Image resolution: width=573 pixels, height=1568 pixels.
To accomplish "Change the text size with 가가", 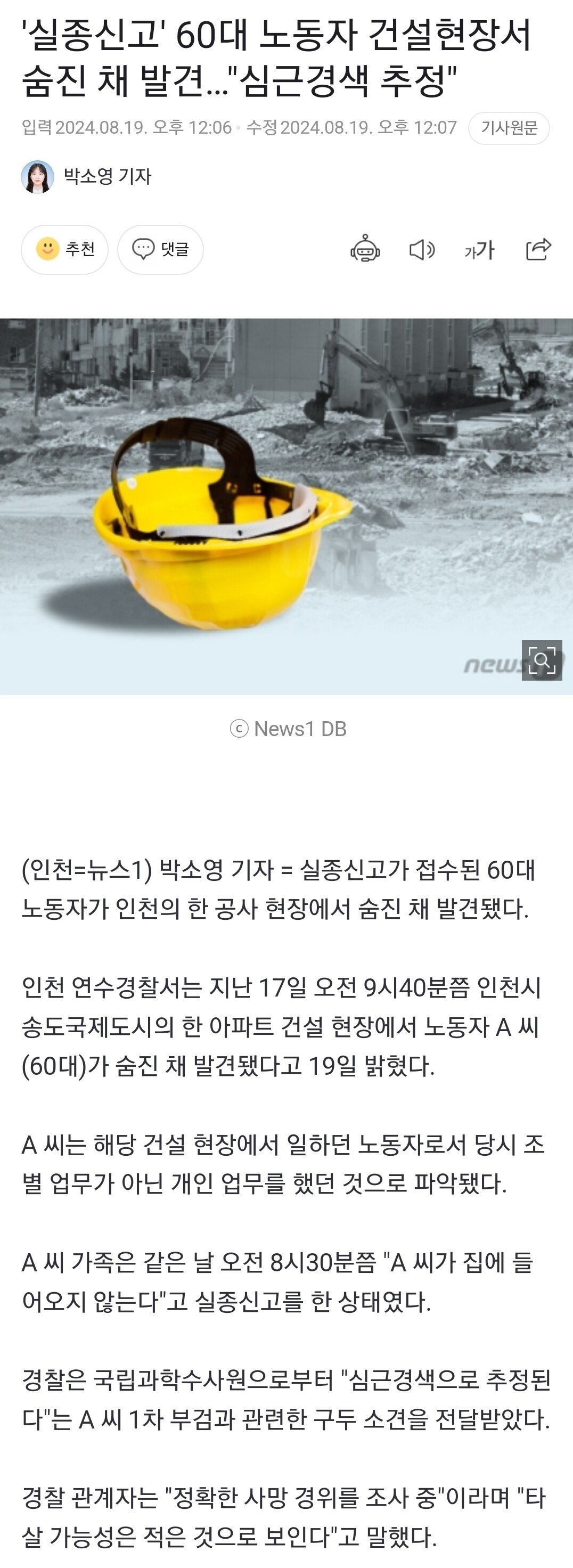I will (479, 250).
